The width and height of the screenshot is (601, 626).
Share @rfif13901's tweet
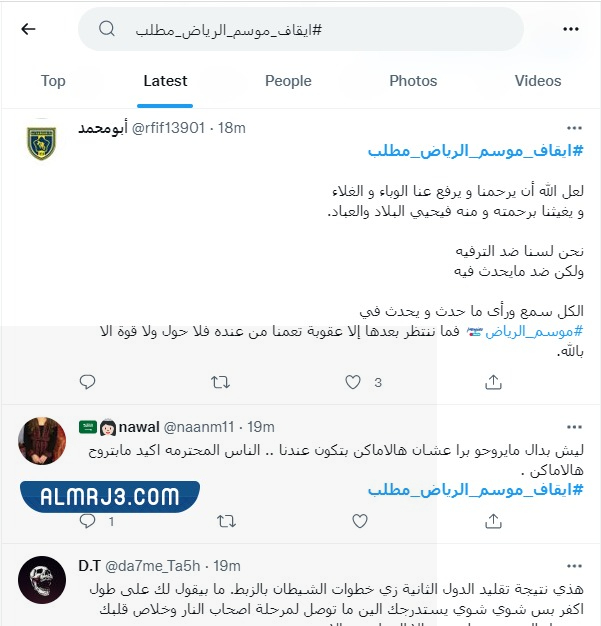(x=493, y=382)
